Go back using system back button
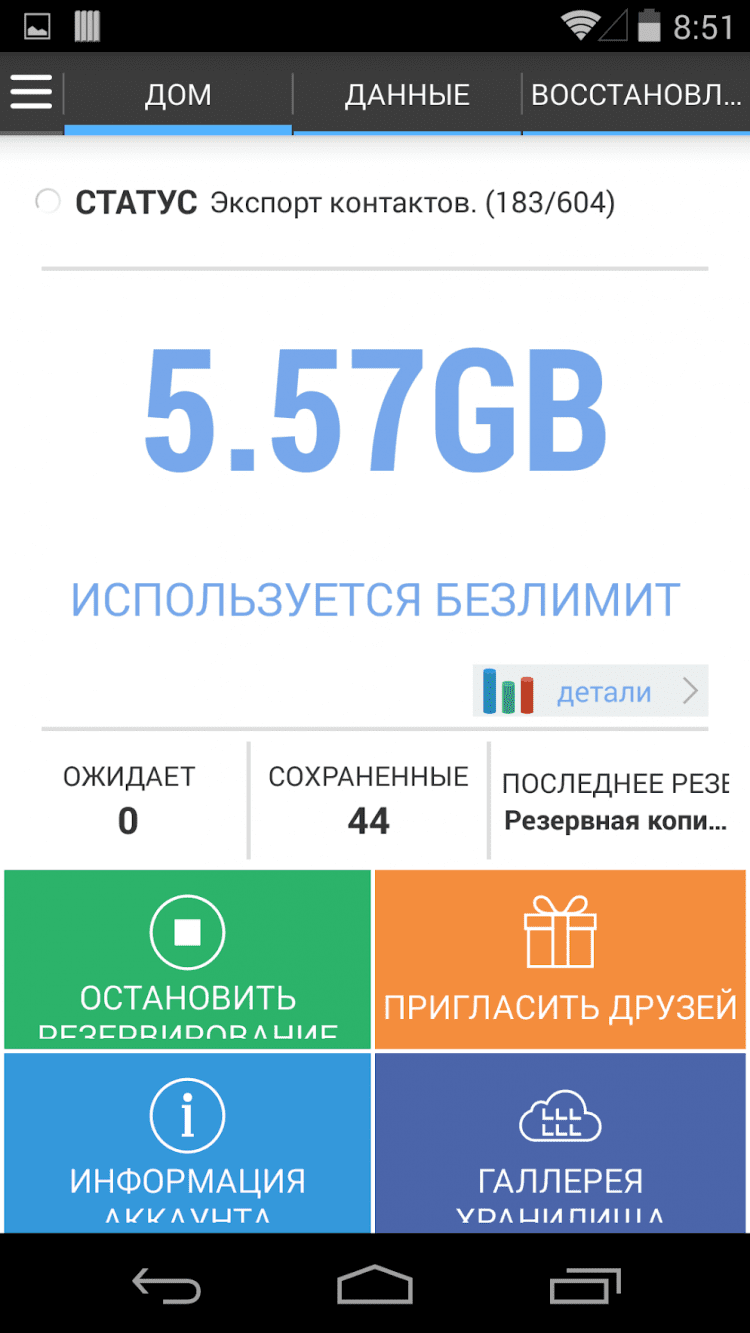The height and width of the screenshot is (1333, 750). click(x=167, y=1285)
